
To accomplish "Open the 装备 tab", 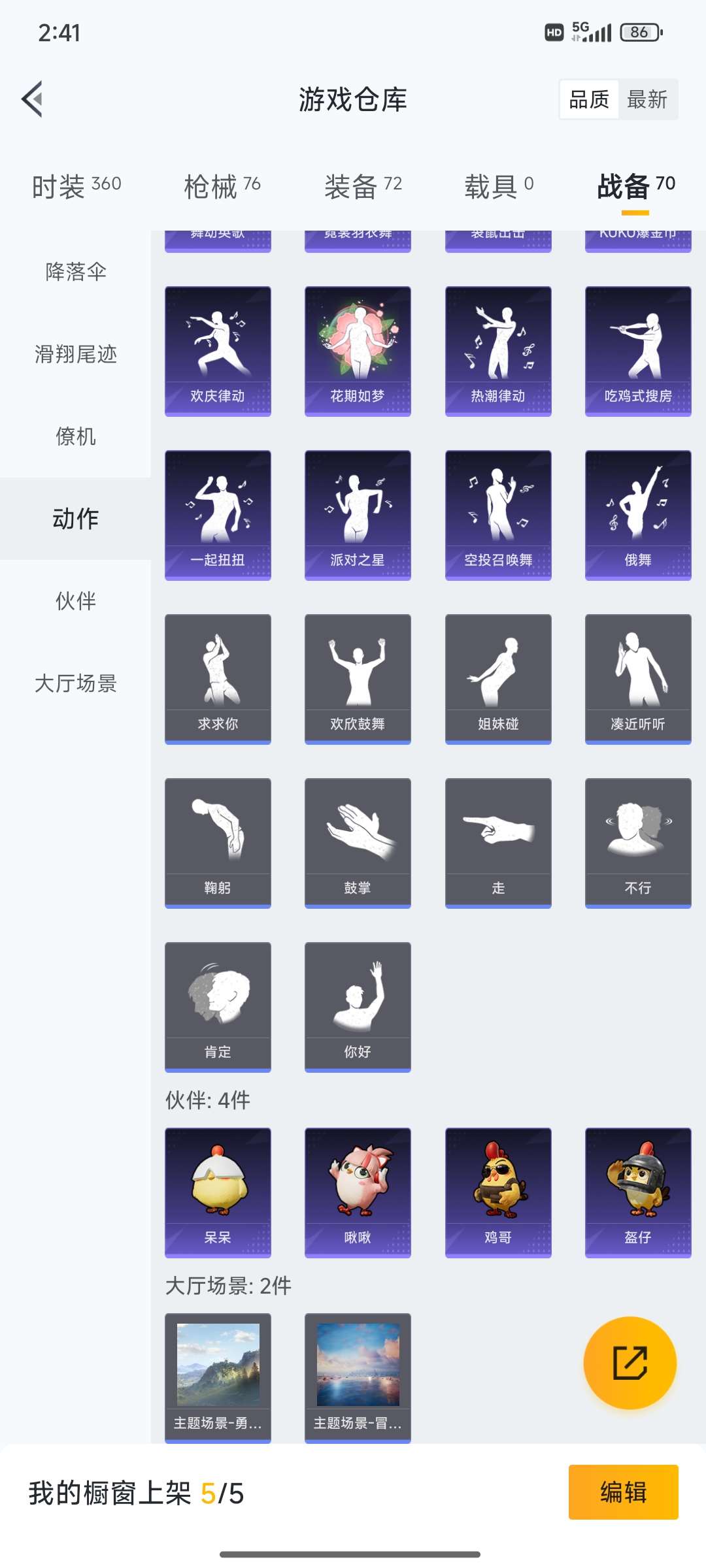I will coord(363,187).
